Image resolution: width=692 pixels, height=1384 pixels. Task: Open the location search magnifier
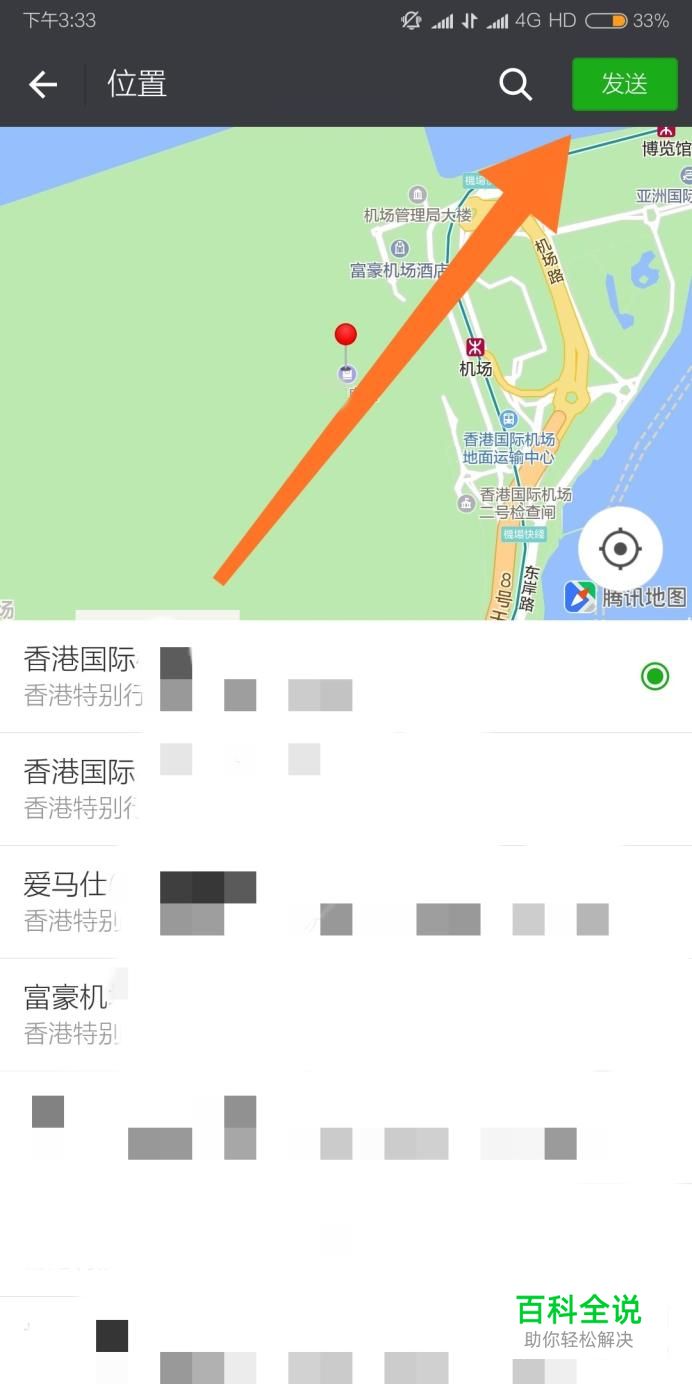(515, 85)
